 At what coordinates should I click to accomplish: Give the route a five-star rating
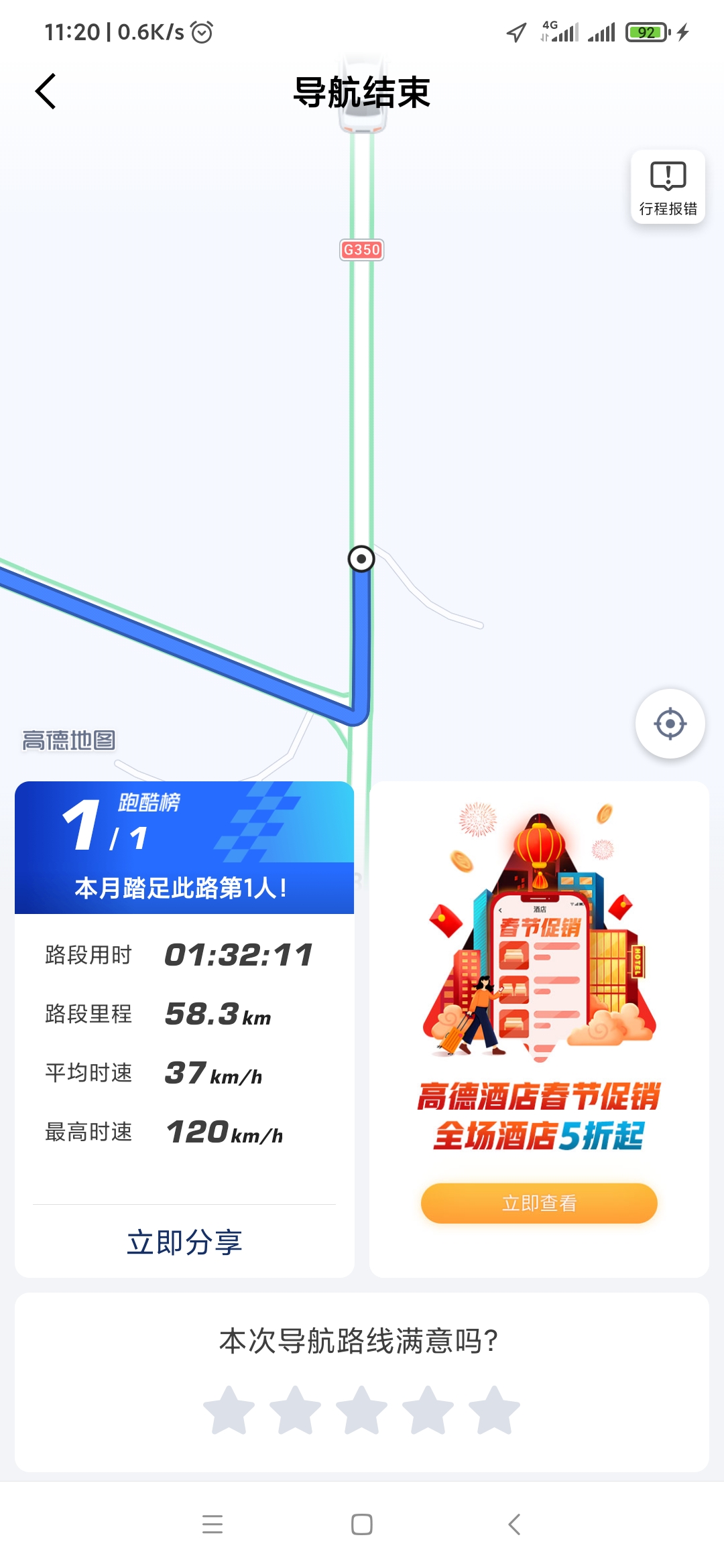[x=494, y=1410]
